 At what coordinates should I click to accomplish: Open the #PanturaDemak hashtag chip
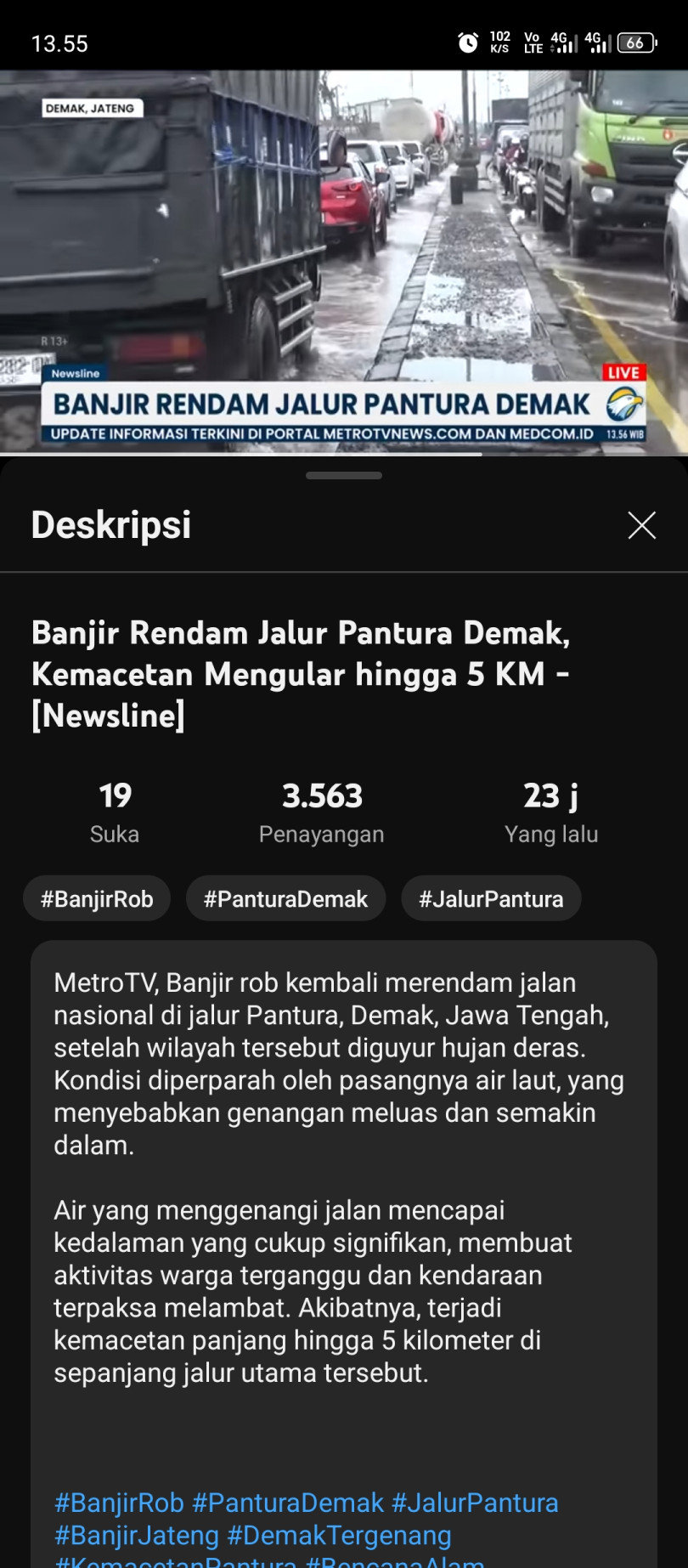(285, 899)
